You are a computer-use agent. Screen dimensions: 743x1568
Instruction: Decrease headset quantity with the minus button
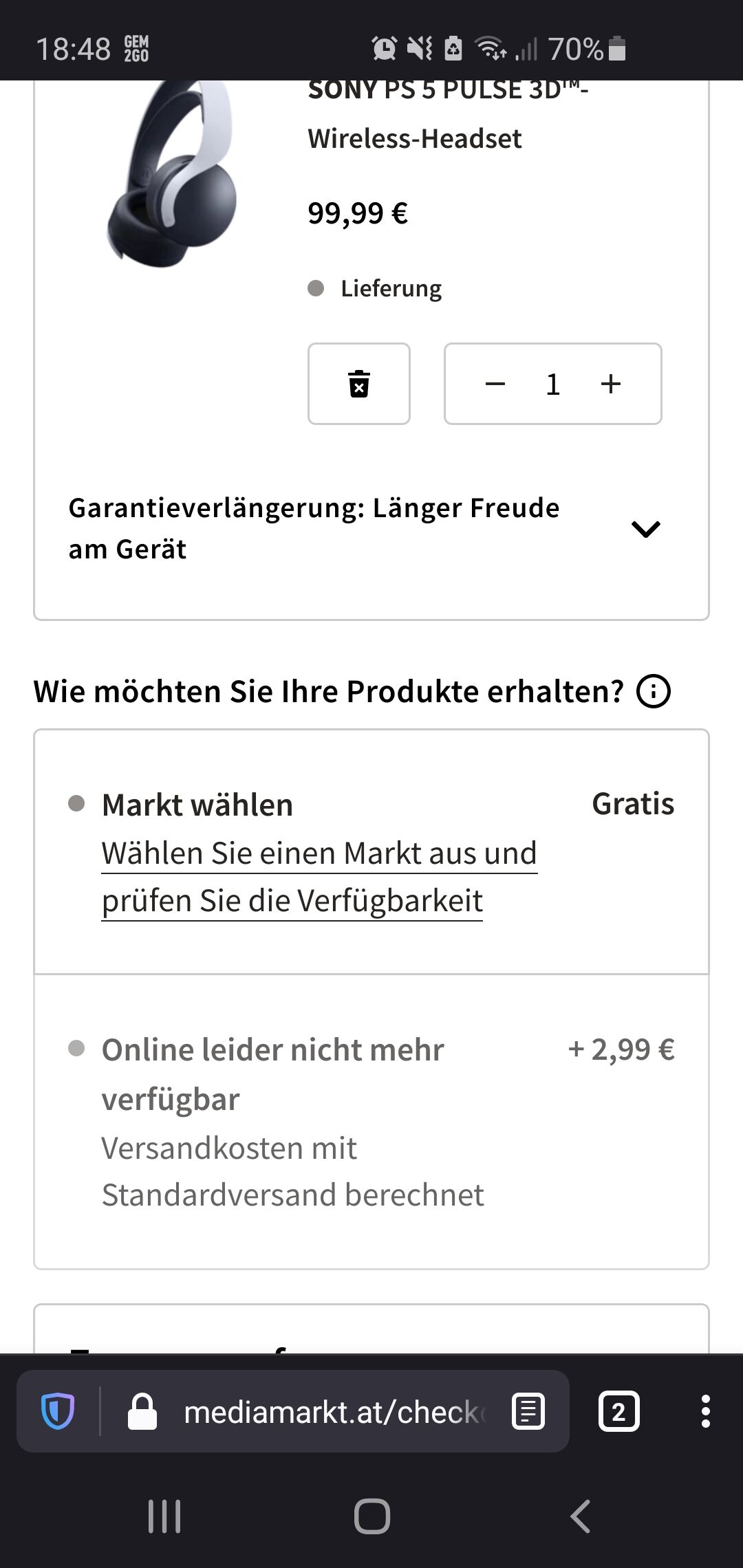pyautogui.click(x=495, y=384)
